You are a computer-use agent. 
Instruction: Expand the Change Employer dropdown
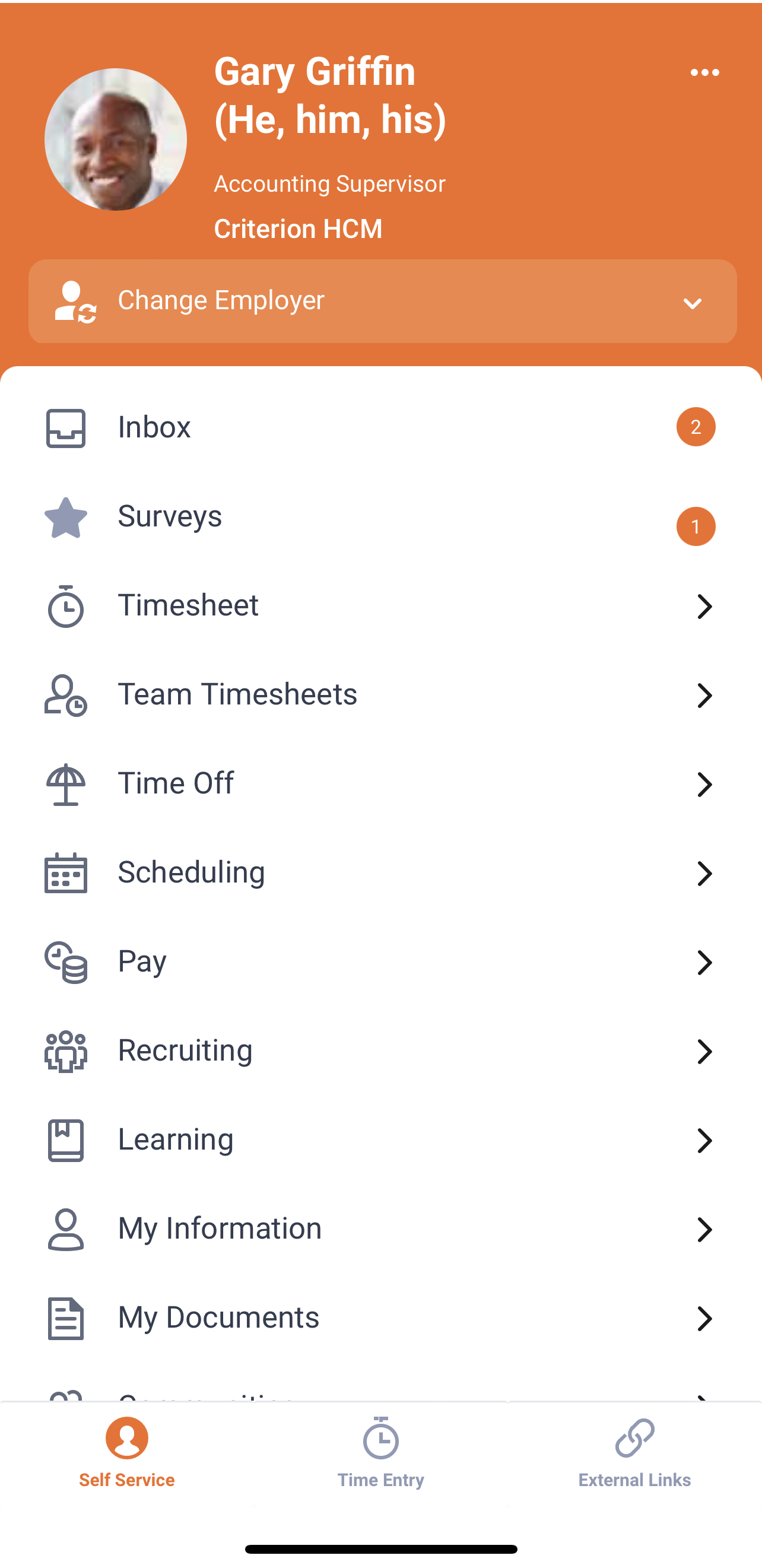(382, 301)
